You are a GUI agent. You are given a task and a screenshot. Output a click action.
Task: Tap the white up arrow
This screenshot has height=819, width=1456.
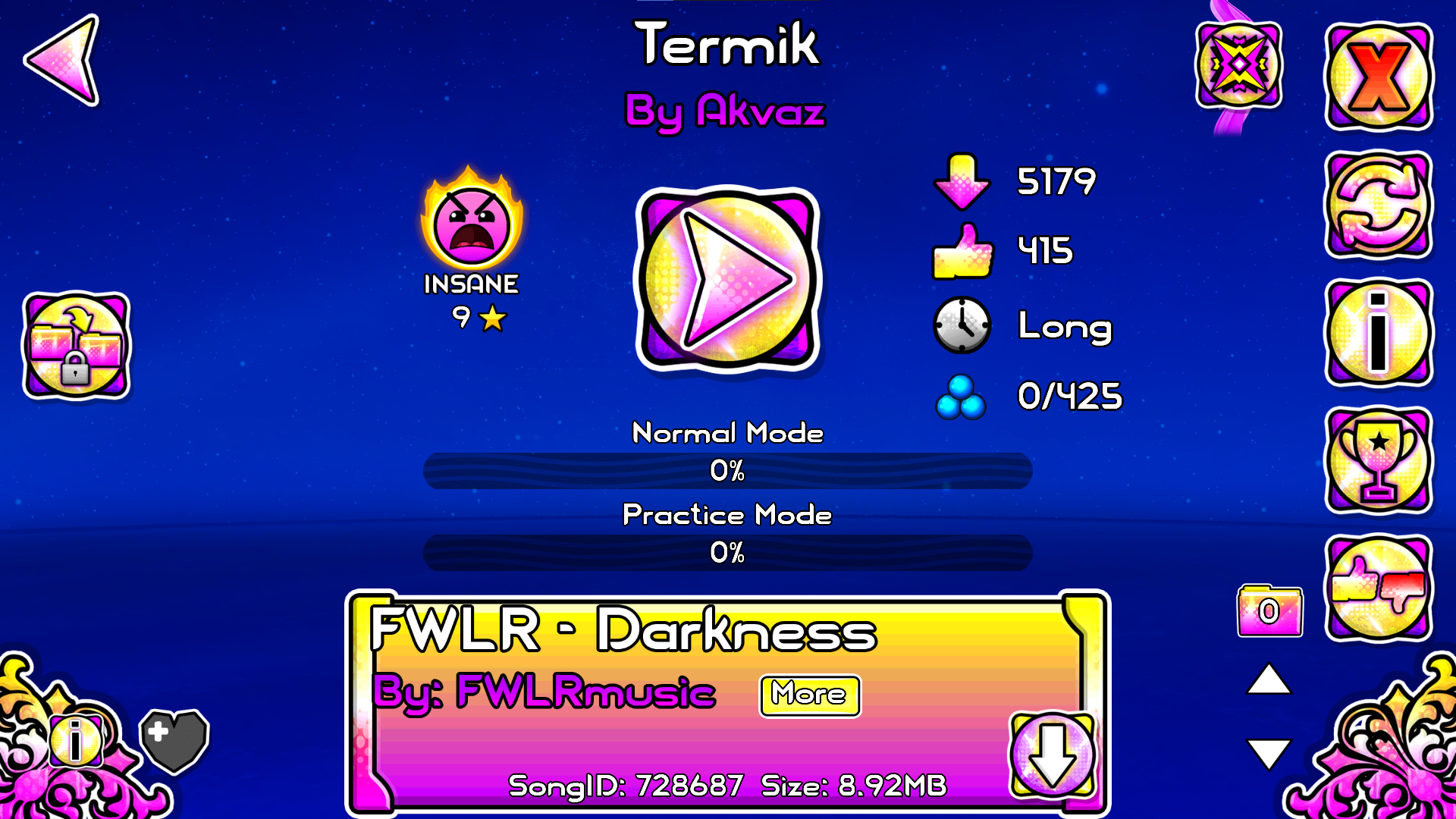click(1269, 679)
